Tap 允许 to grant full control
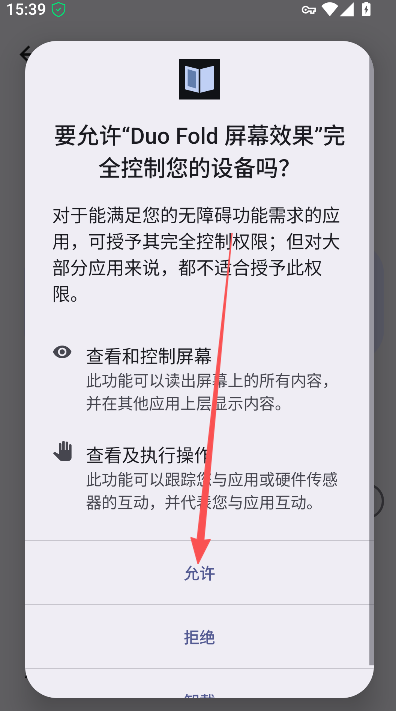Screen dimensions: 396x711 click(199, 573)
